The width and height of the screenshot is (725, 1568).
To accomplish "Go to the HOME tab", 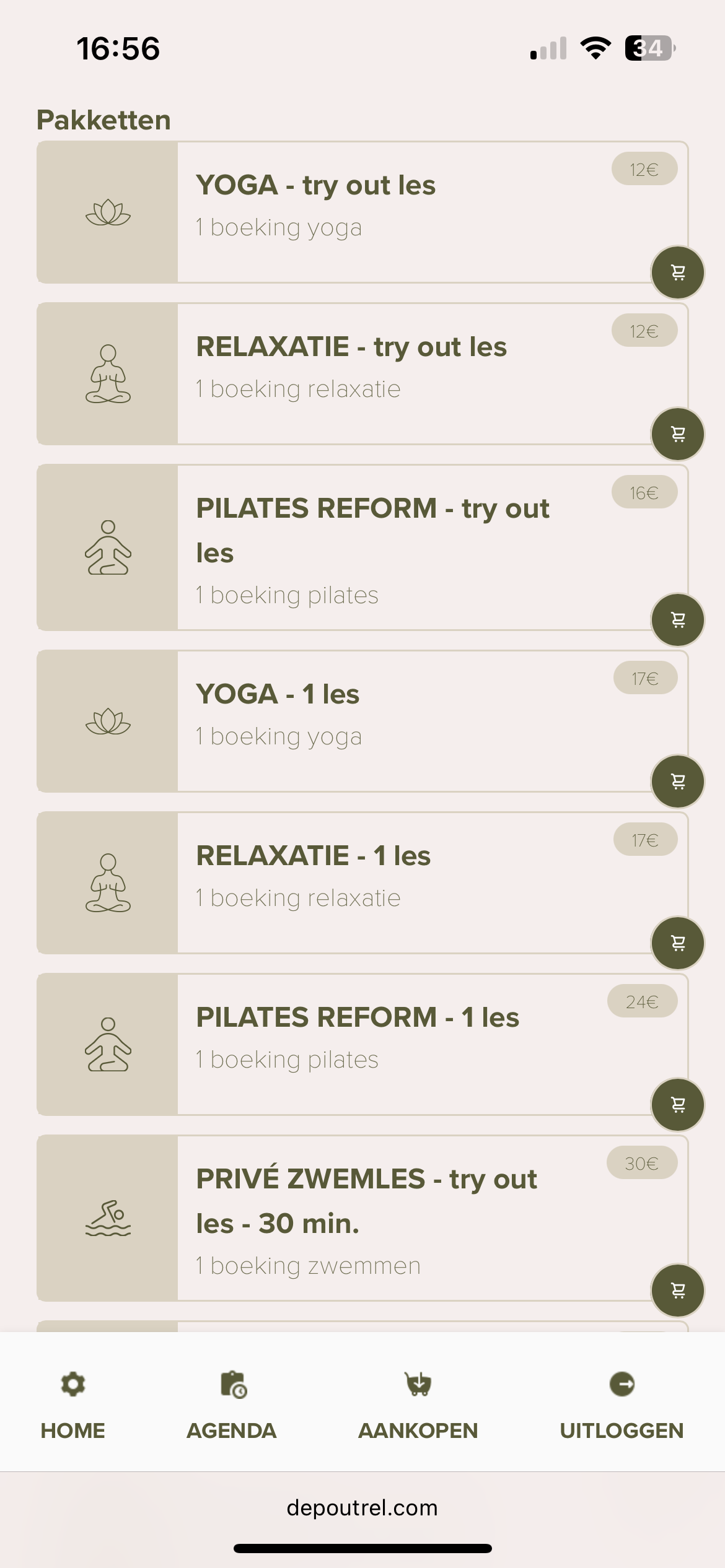I will 73,1405.
